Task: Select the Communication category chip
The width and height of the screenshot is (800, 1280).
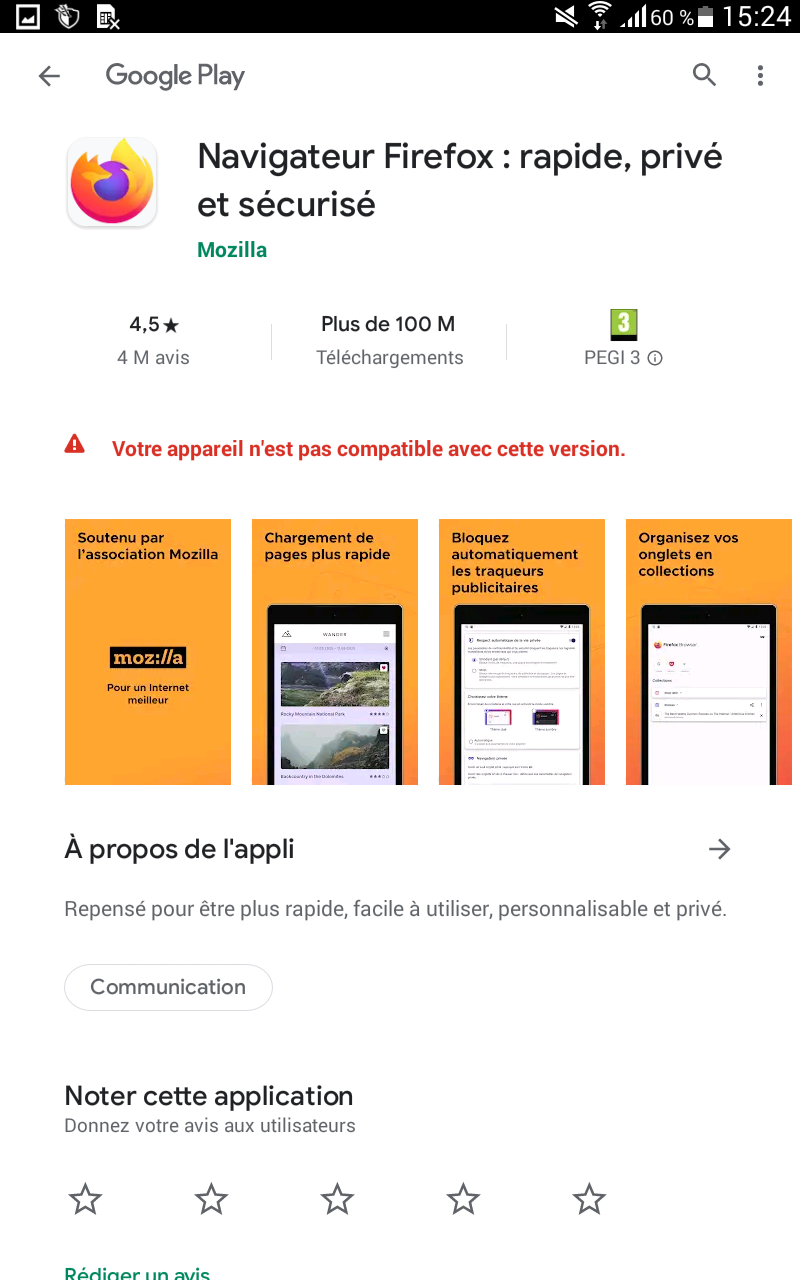Action: [168, 987]
